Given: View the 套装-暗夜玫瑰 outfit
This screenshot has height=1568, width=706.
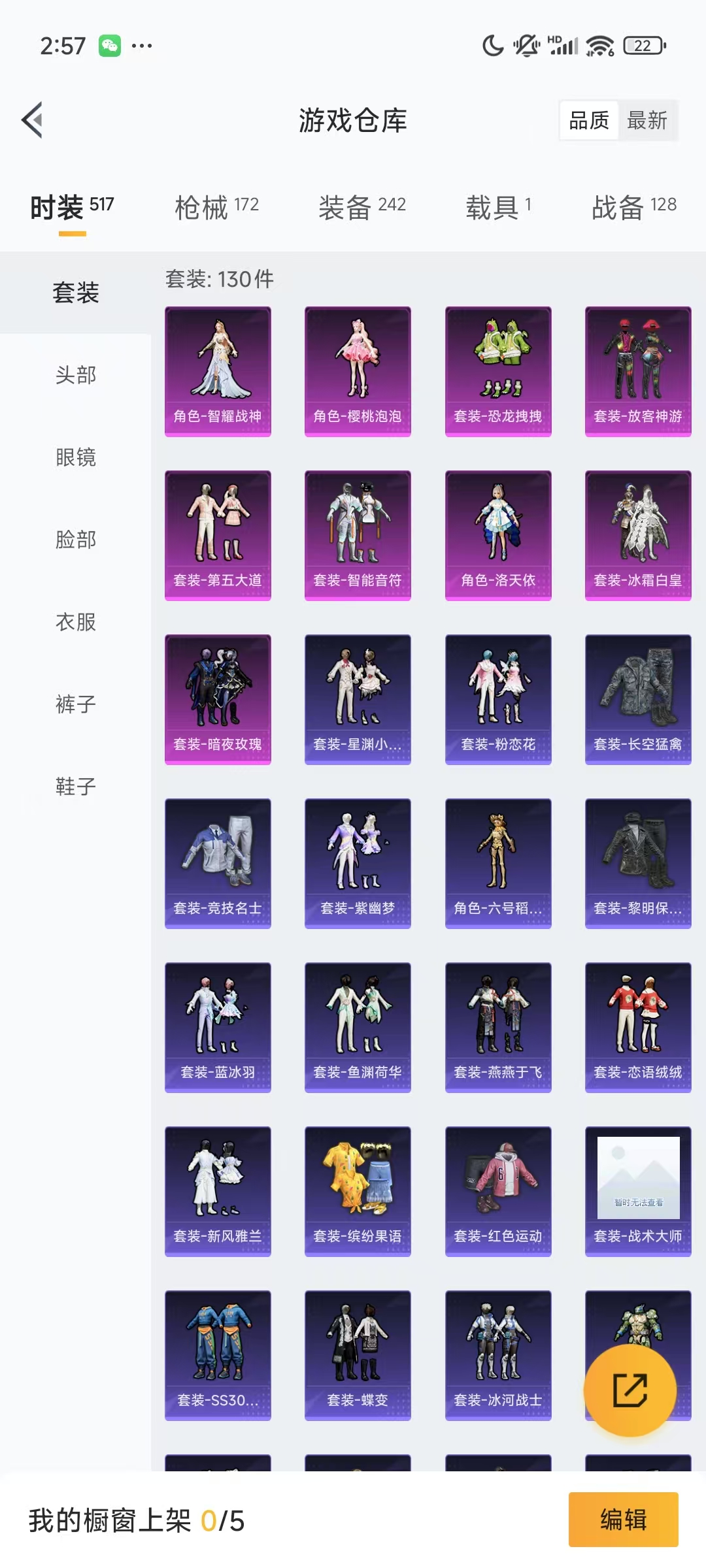Looking at the screenshot, I should point(218,699).
